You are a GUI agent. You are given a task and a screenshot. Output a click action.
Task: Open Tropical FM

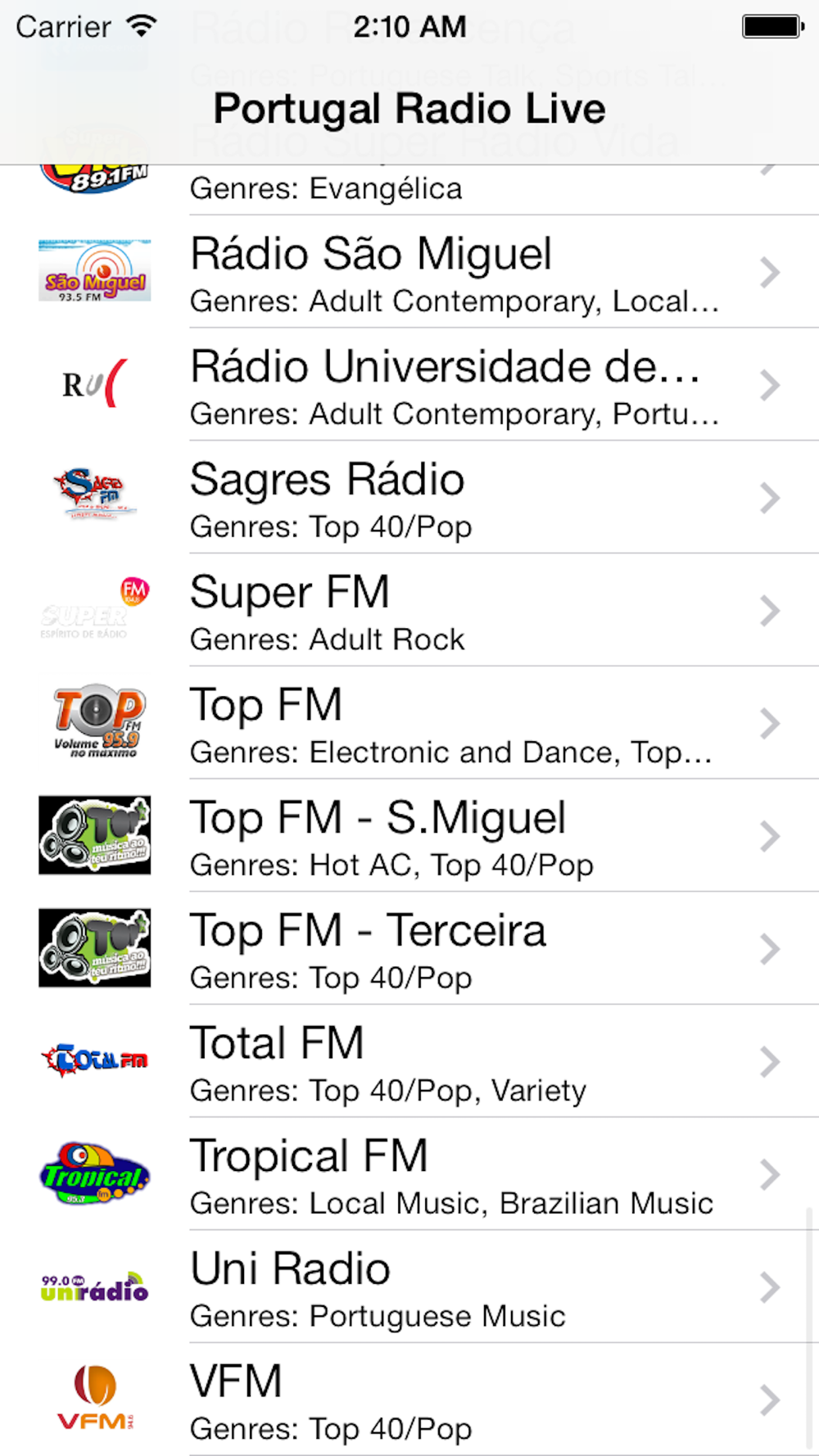tap(409, 1174)
